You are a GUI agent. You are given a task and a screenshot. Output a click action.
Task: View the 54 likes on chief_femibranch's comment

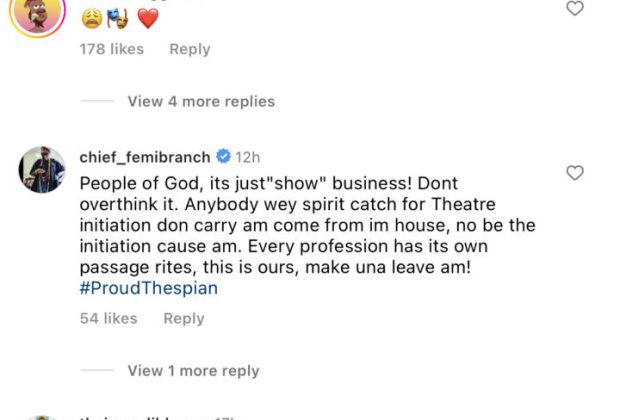point(108,318)
